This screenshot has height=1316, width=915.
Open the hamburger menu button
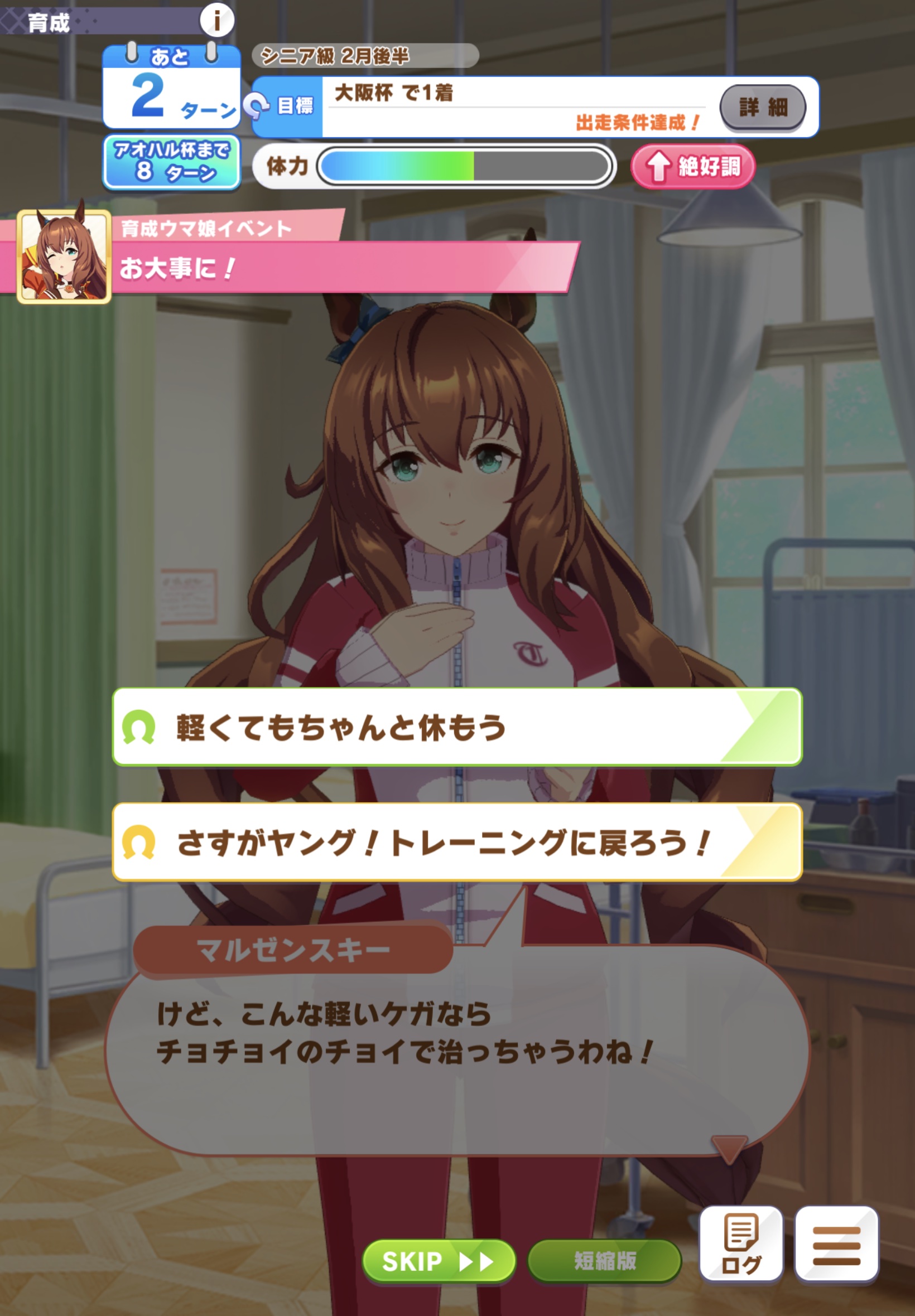click(x=836, y=1244)
